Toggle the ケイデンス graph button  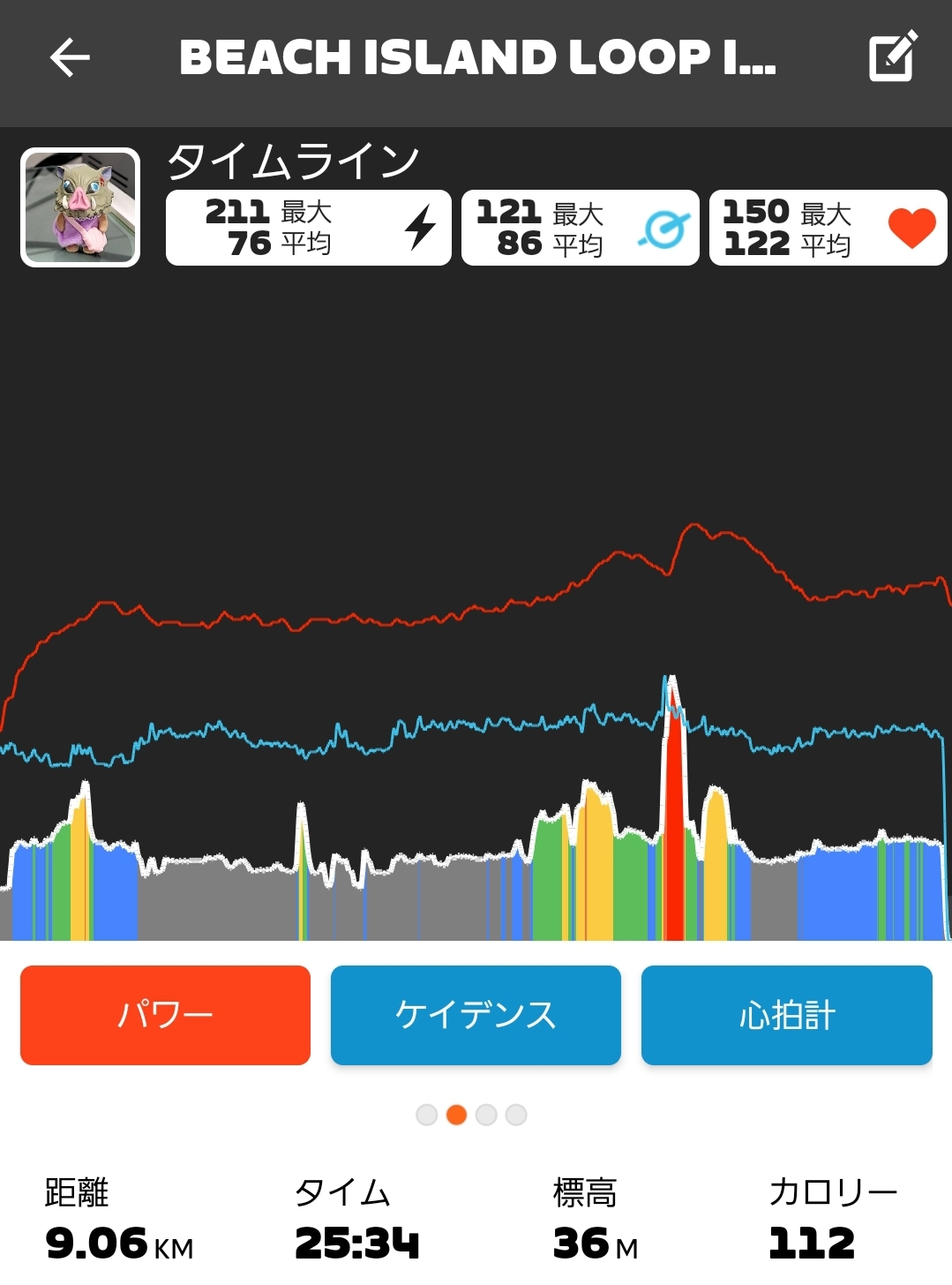tap(476, 1015)
